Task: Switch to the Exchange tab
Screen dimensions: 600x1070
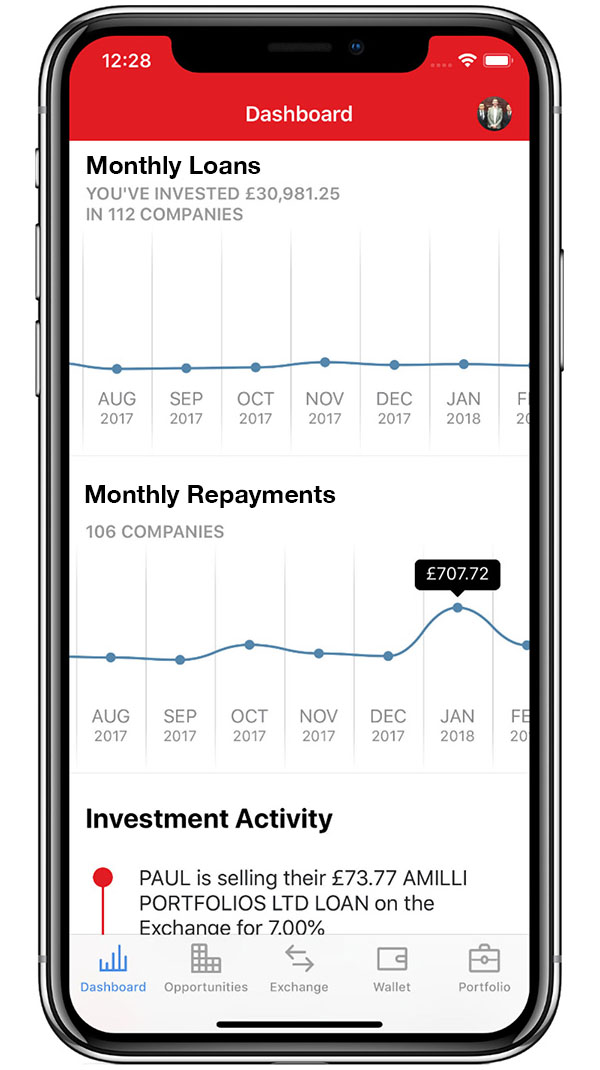Action: tap(299, 968)
